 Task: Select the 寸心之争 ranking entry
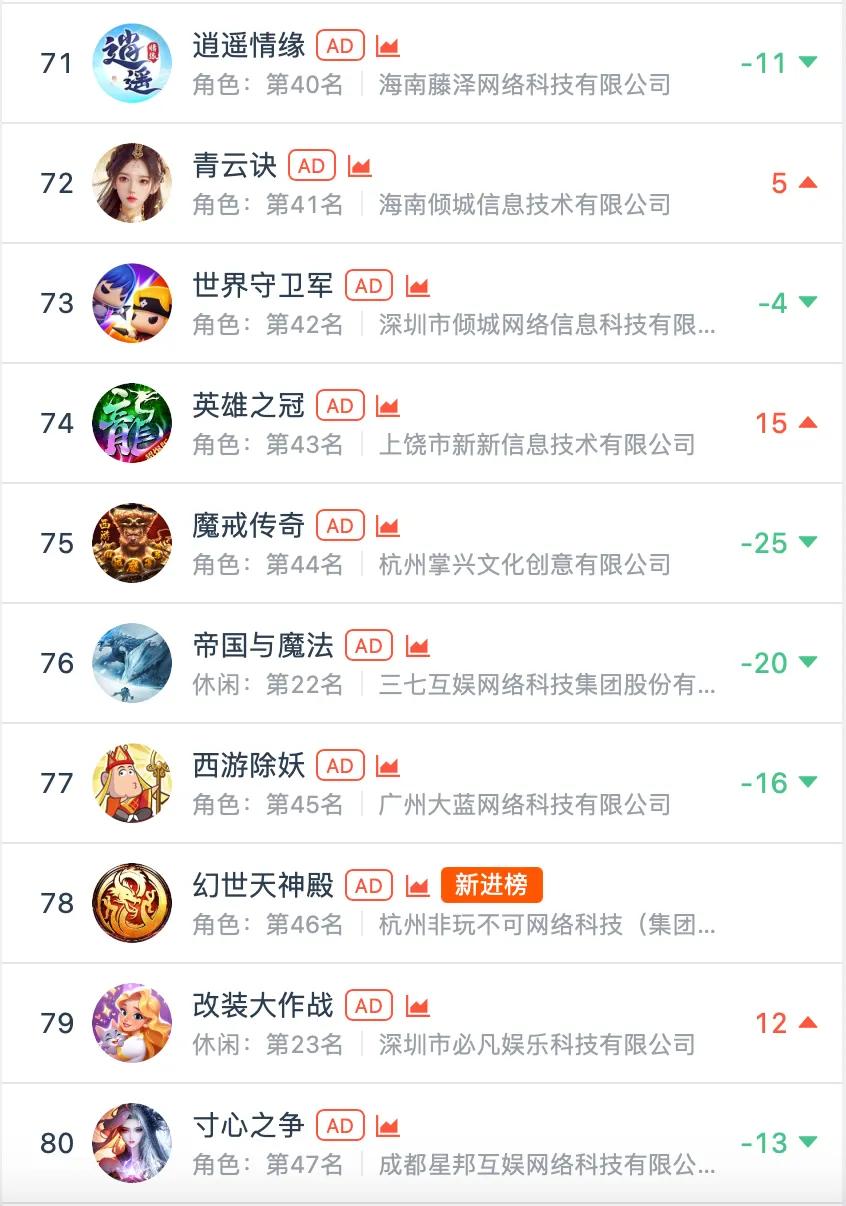click(x=248, y=1126)
